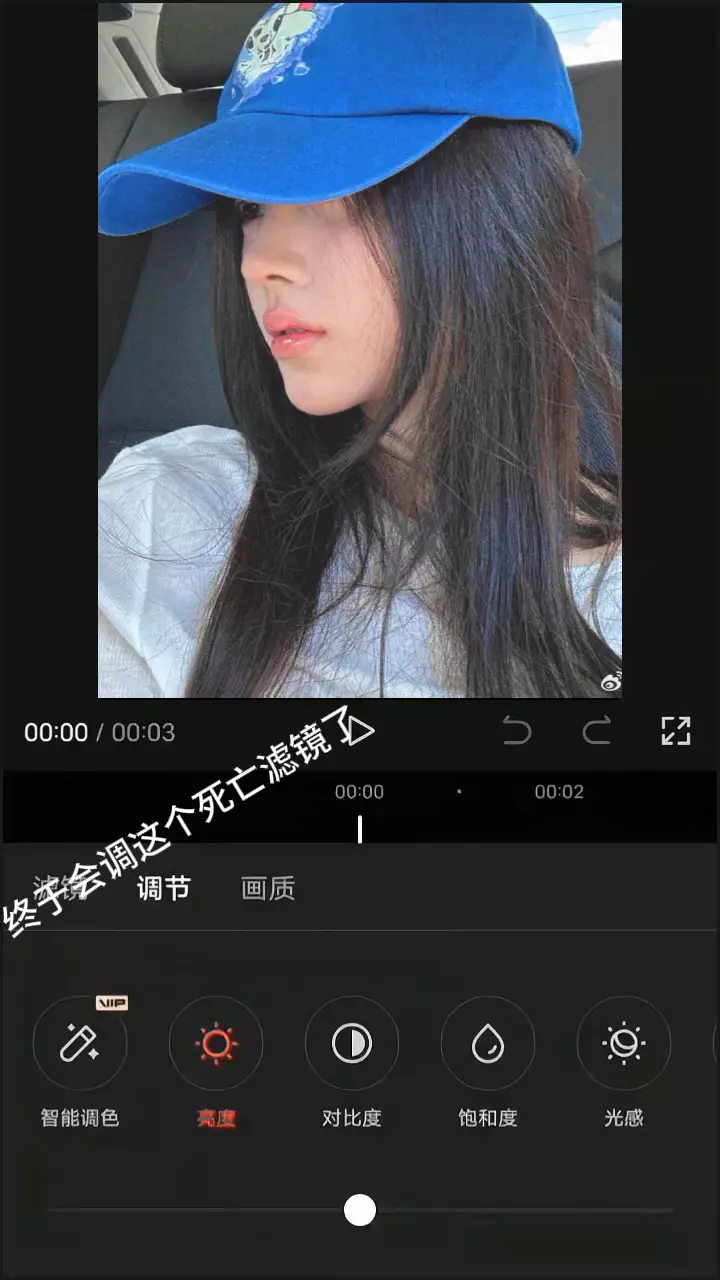Viewport: 720px width, 1280px height.
Task: Tap the brightness slider handle
Action: pos(360,1210)
